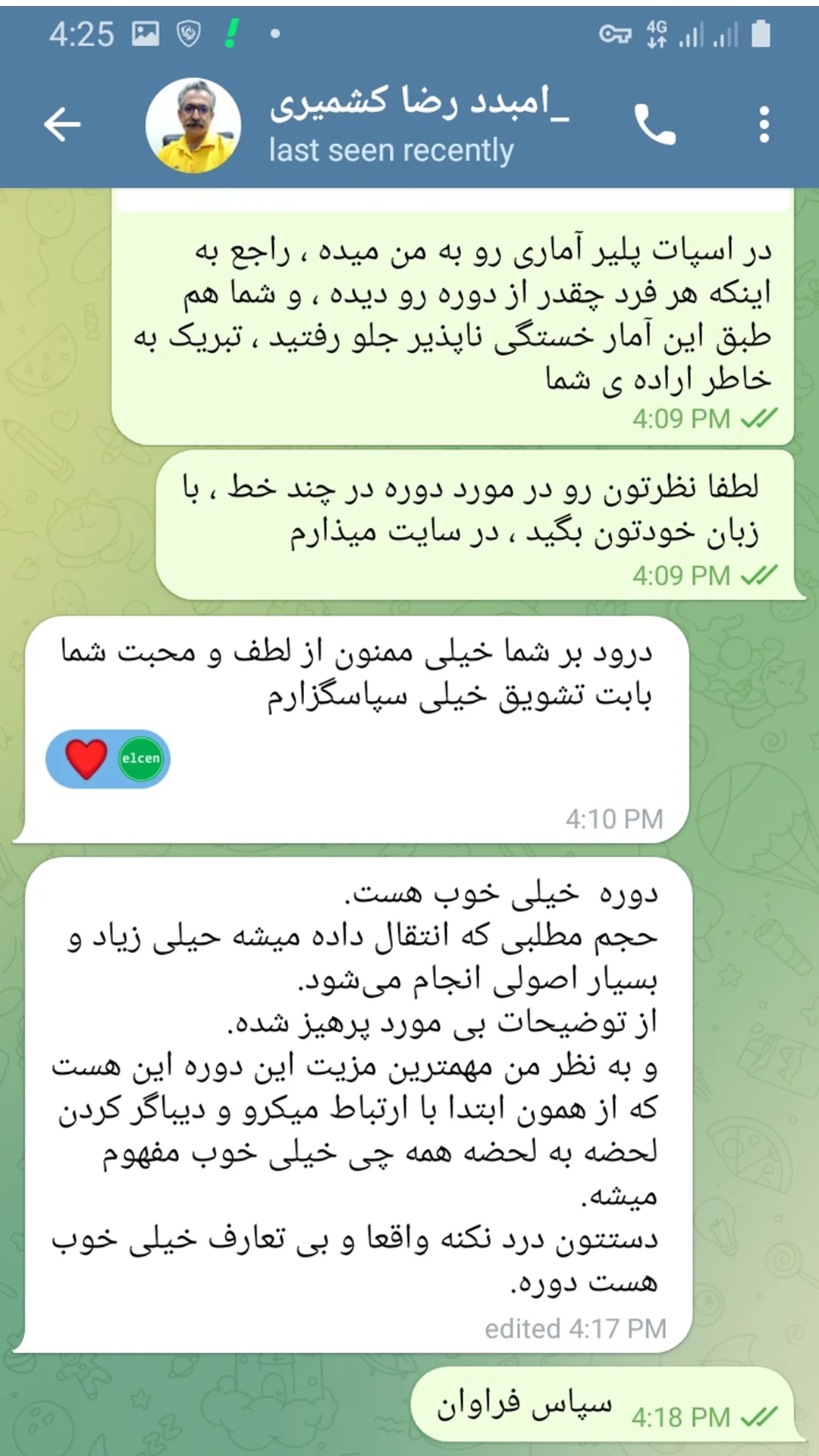819x1456 pixels.
Task: Open امیدرضا کشمیری's profile photo
Action: coord(193,126)
